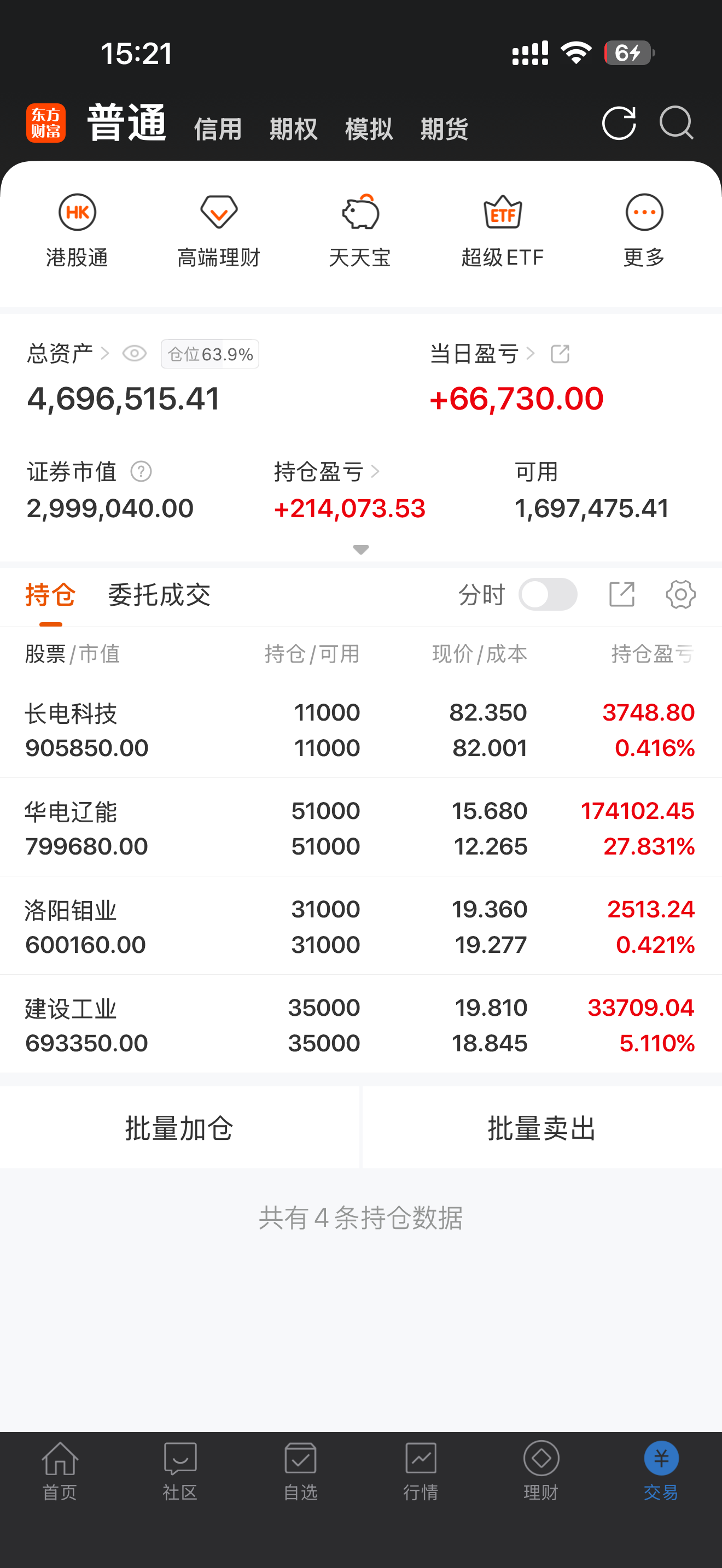Expand the asset details arrow
Image resolution: width=722 pixels, height=1568 pixels.
[361, 549]
